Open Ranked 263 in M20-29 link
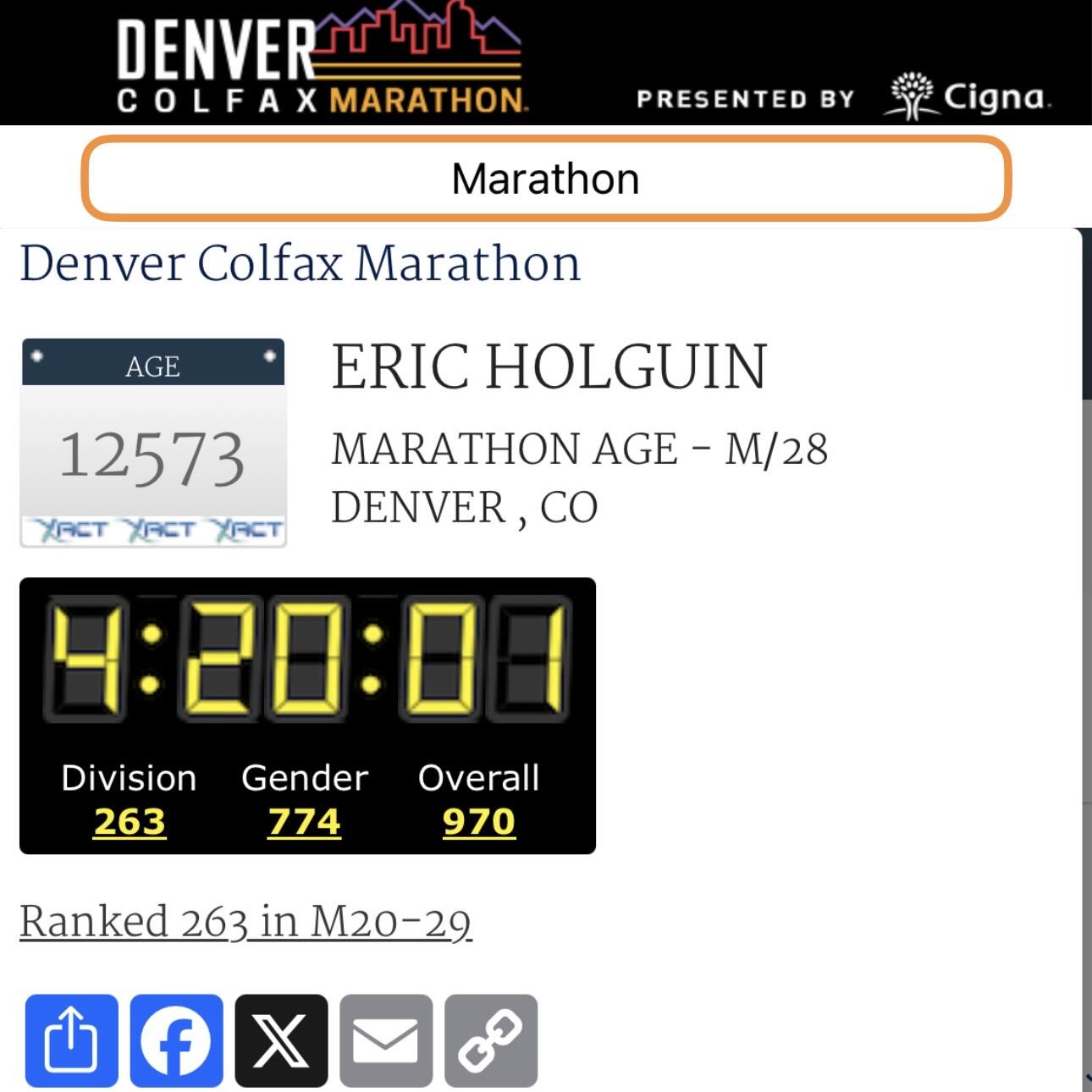 [x=245, y=921]
